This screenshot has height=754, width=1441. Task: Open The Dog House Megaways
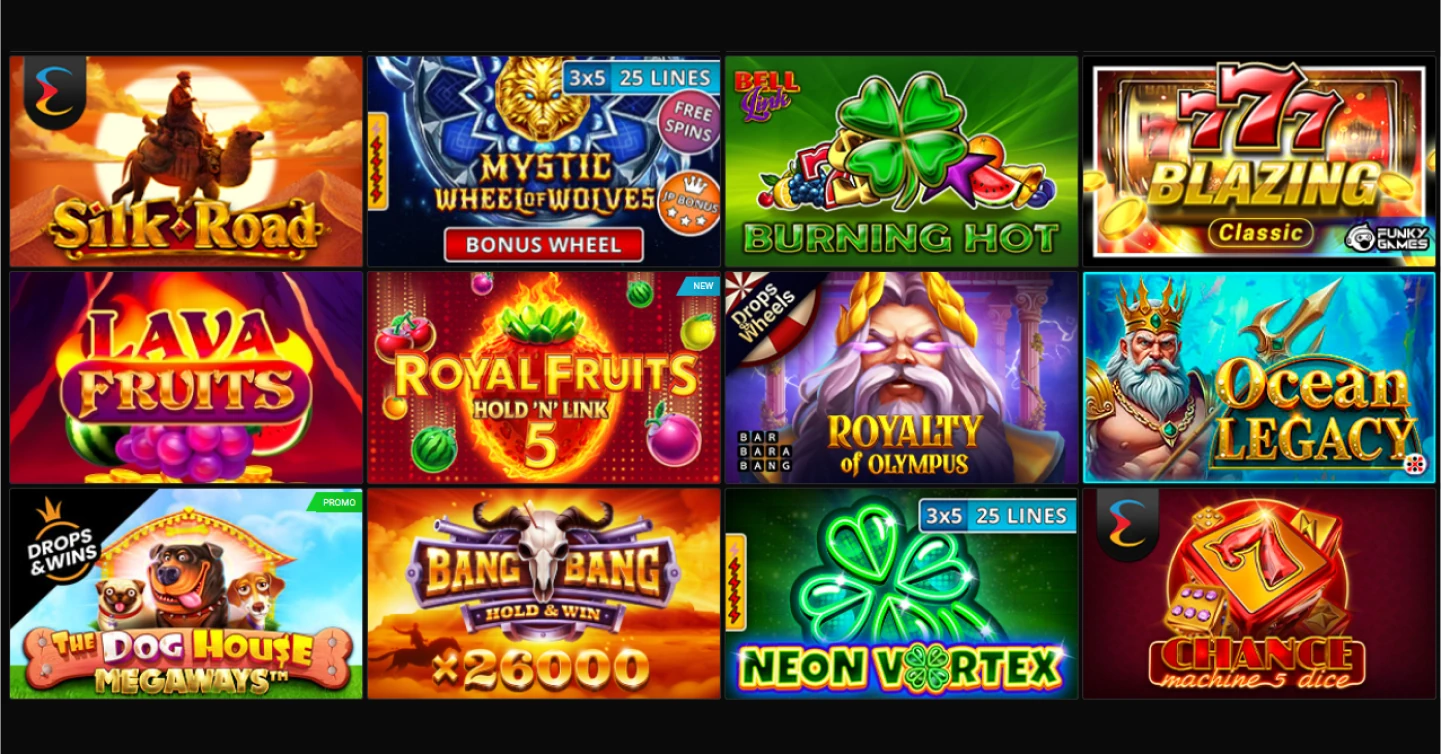click(x=186, y=594)
